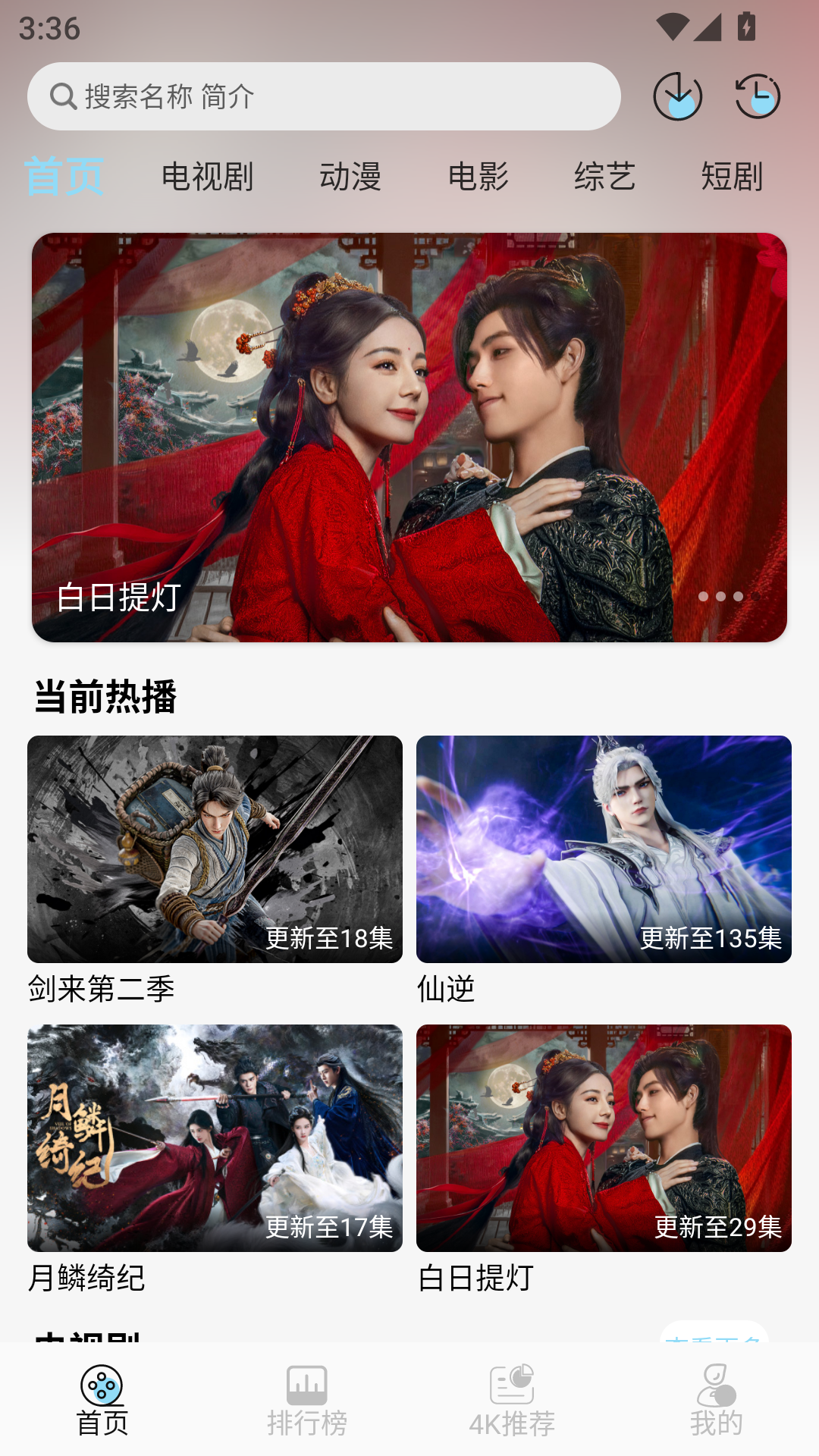Select the 短剧 section
819x1456 pixels.
[x=733, y=177]
